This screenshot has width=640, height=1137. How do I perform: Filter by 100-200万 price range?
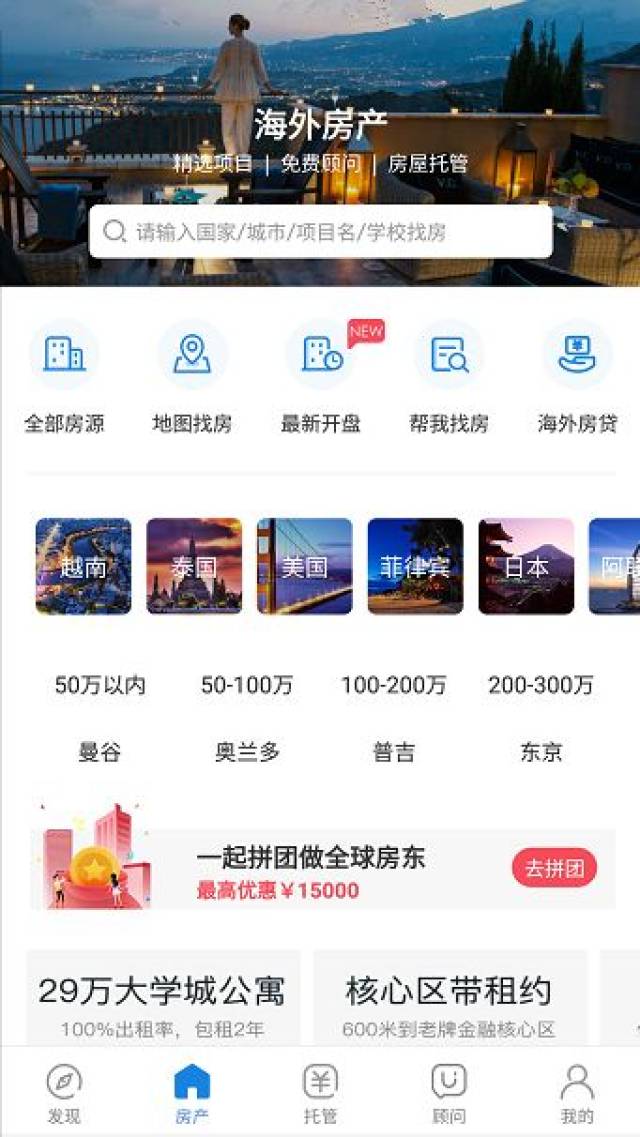tap(393, 685)
